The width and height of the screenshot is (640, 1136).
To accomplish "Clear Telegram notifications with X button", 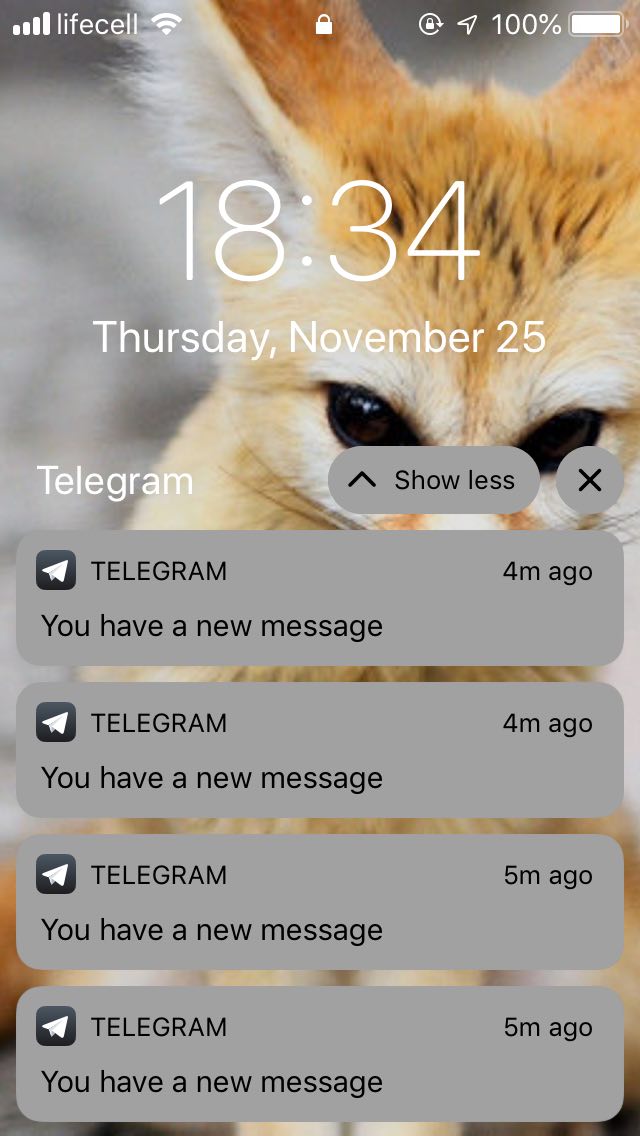I will tap(589, 480).
